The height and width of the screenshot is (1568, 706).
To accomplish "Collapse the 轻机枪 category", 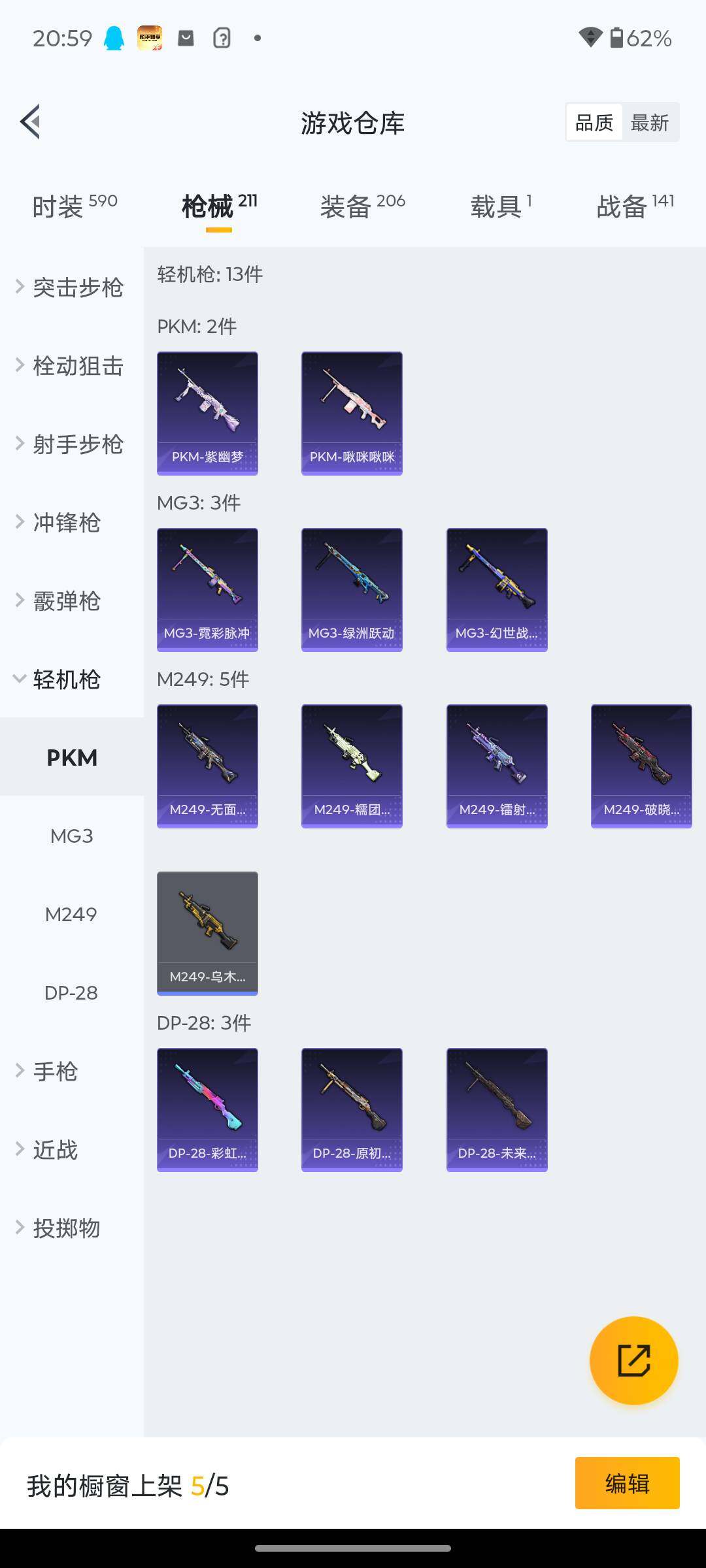I will (65, 679).
